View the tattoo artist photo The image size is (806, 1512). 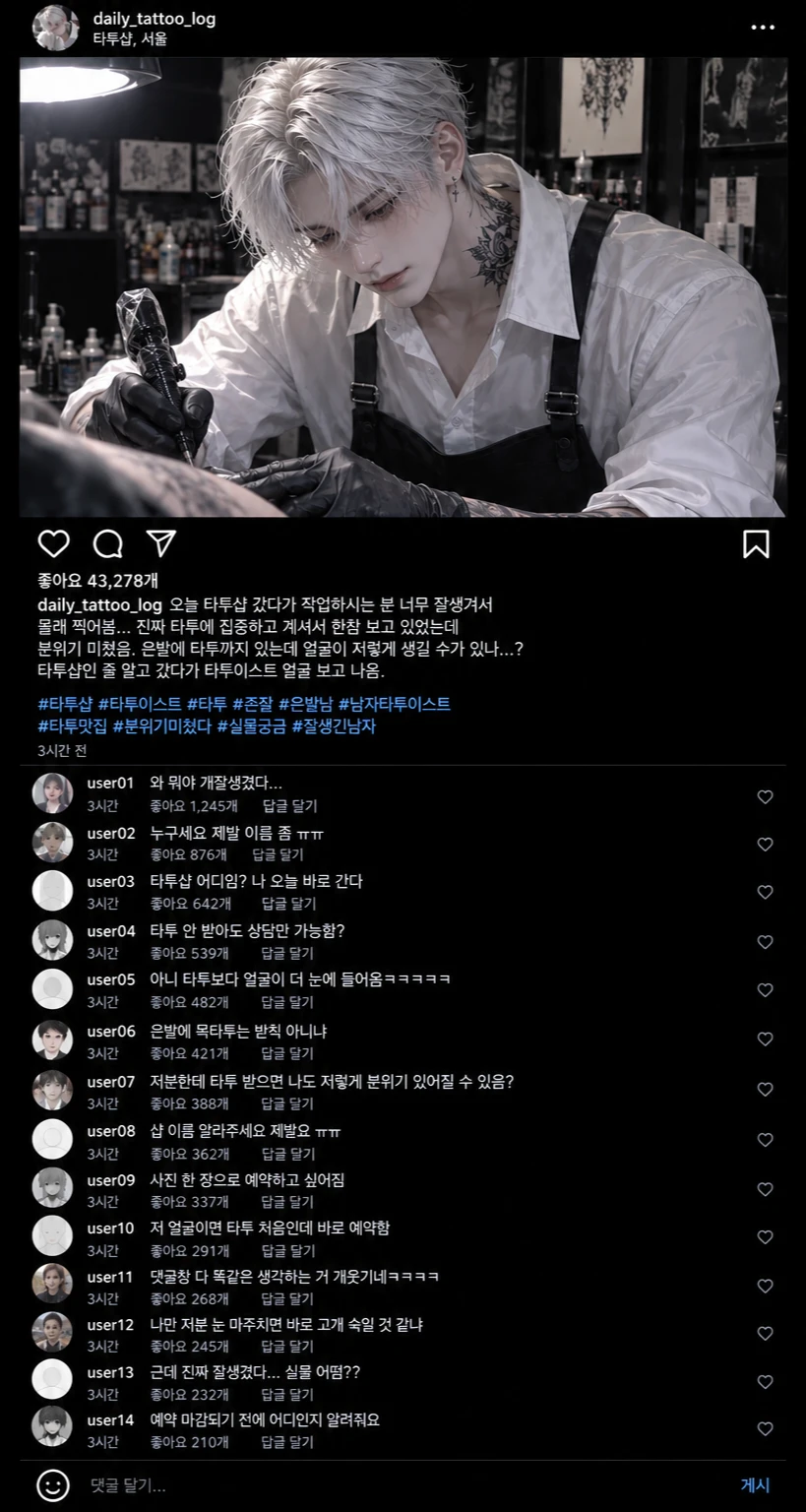[403, 286]
